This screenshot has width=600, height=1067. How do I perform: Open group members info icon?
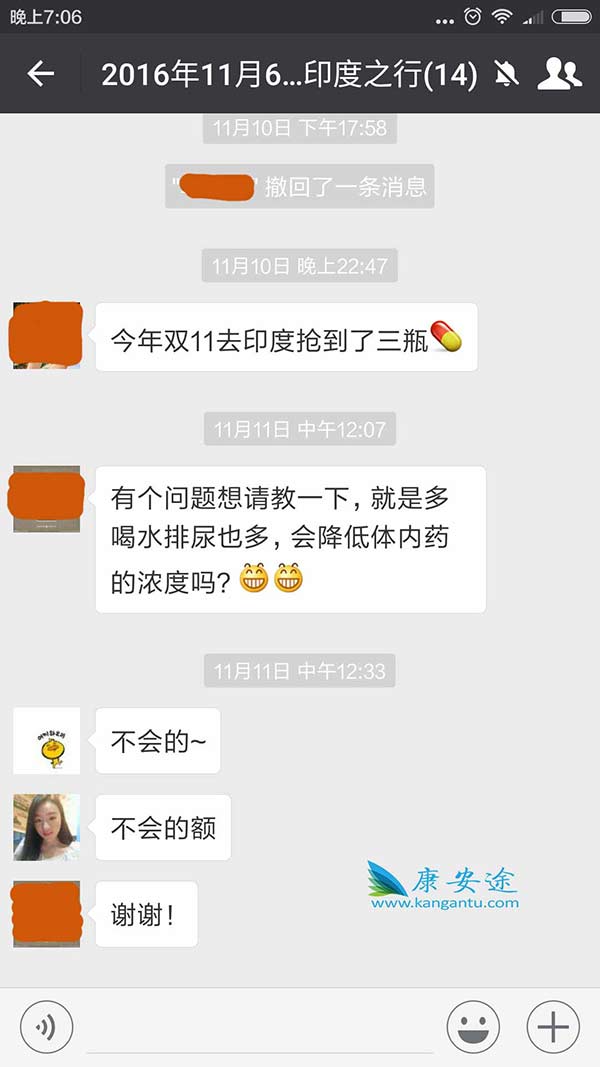(559, 73)
